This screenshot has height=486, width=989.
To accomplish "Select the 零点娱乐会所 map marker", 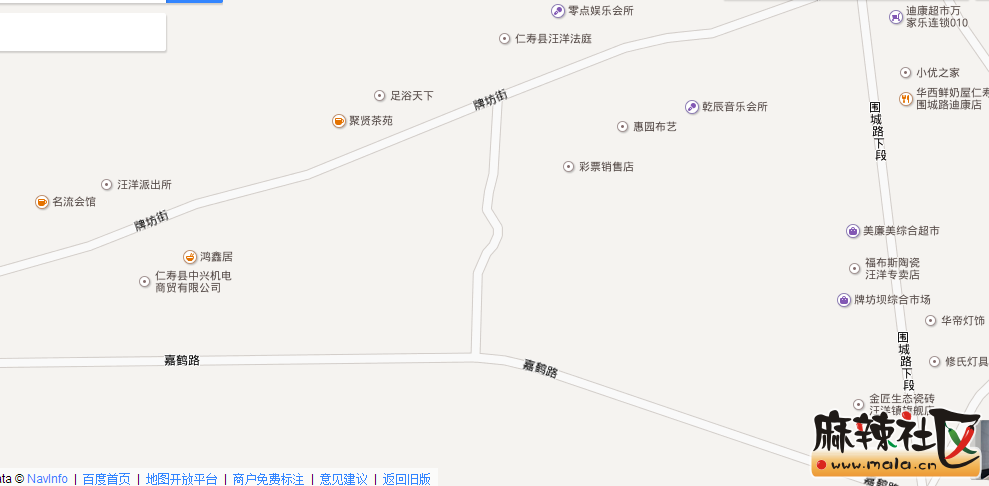I will (558, 11).
